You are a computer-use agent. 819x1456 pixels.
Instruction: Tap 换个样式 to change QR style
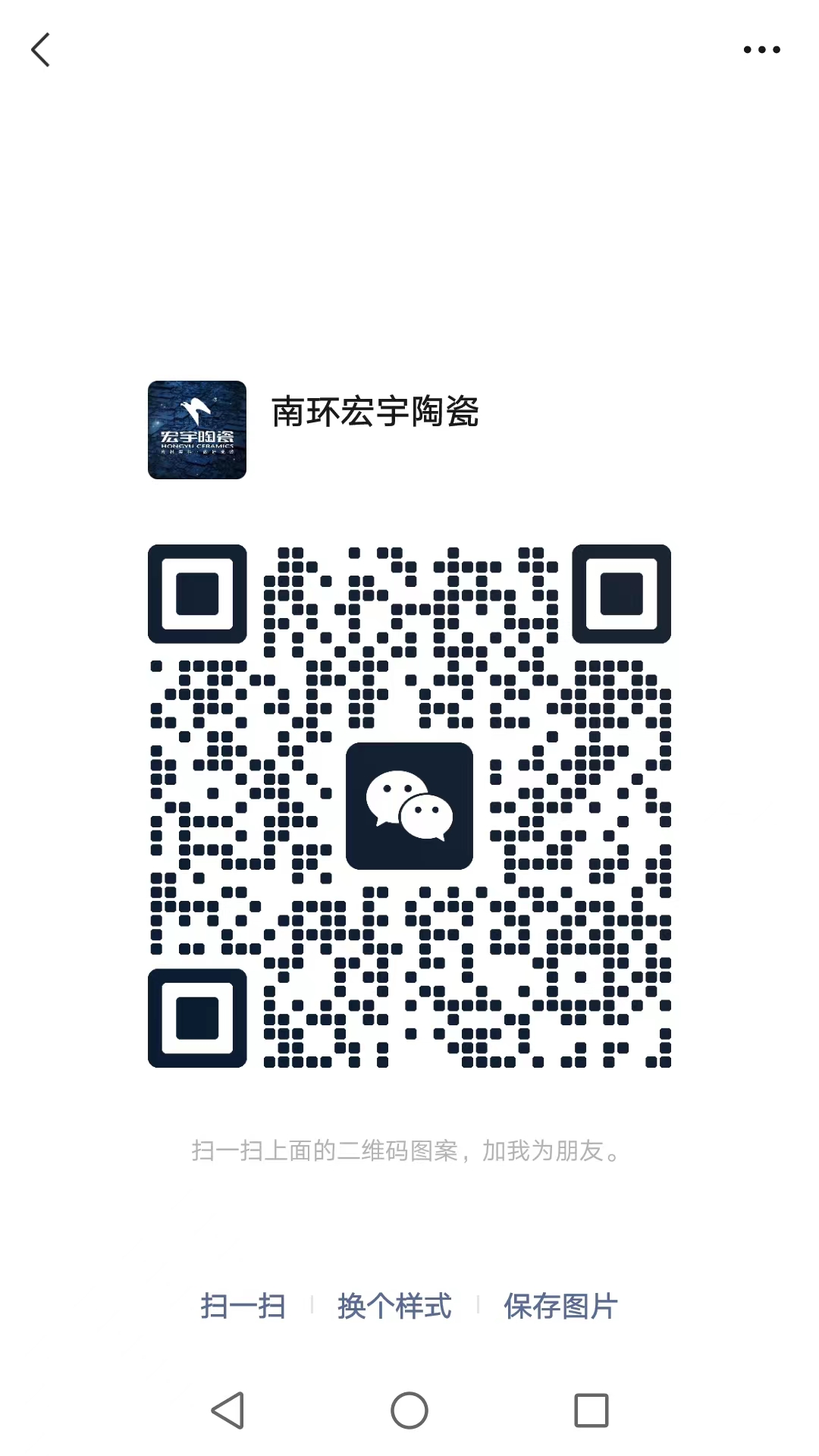pyautogui.click(x=394, y=1306)
